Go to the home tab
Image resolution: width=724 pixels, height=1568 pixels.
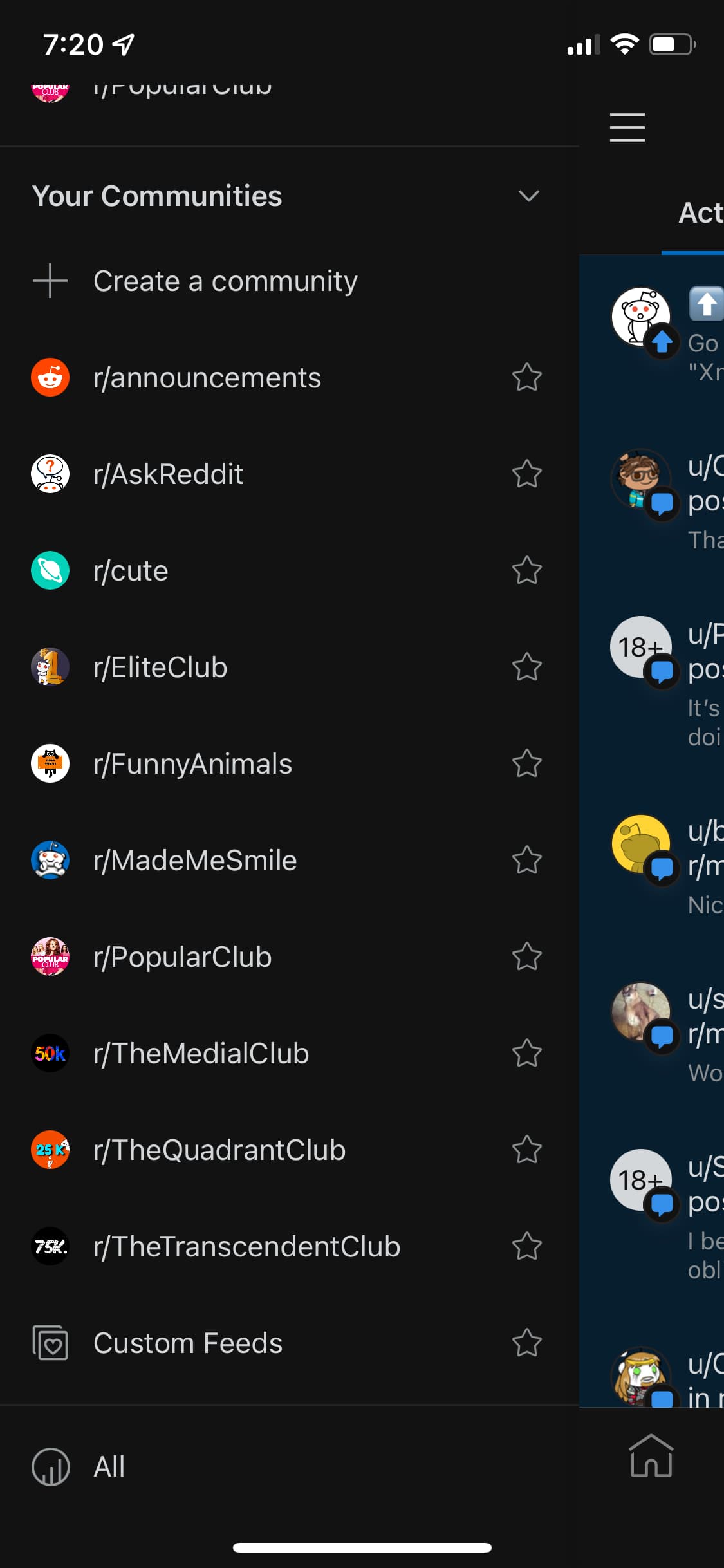651,1456
